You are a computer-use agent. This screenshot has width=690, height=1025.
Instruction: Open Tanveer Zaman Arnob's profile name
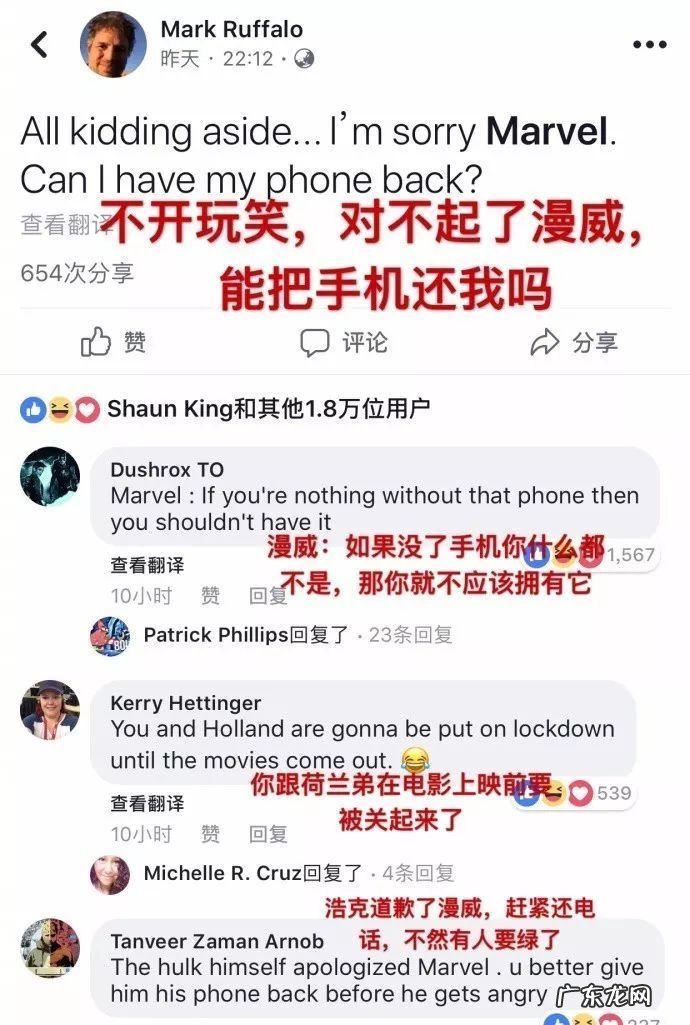(217, 941)
